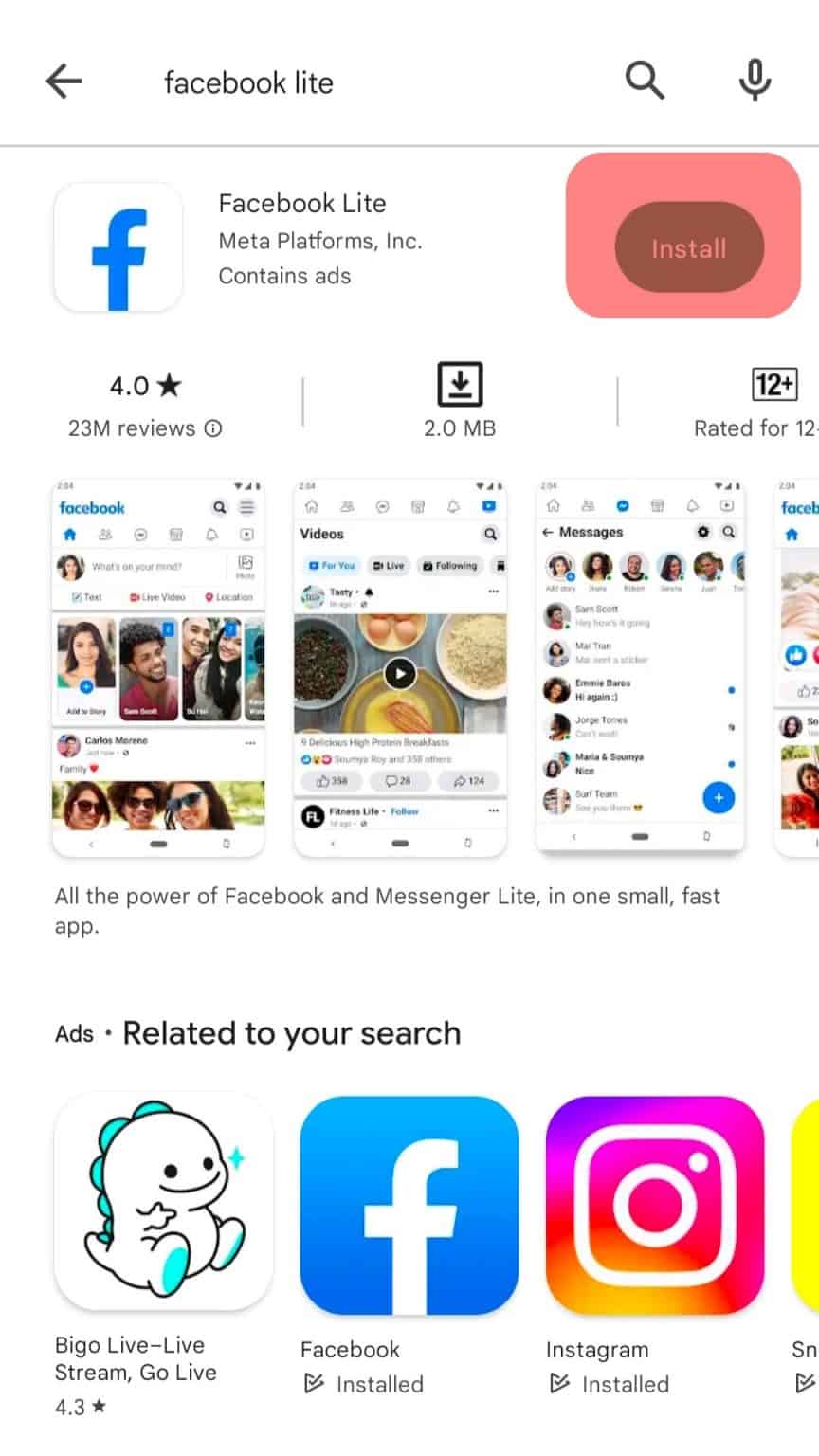This screenshot has width=819, height=1456.
Task: Install Facebook Lite
Action: [688, 248]
